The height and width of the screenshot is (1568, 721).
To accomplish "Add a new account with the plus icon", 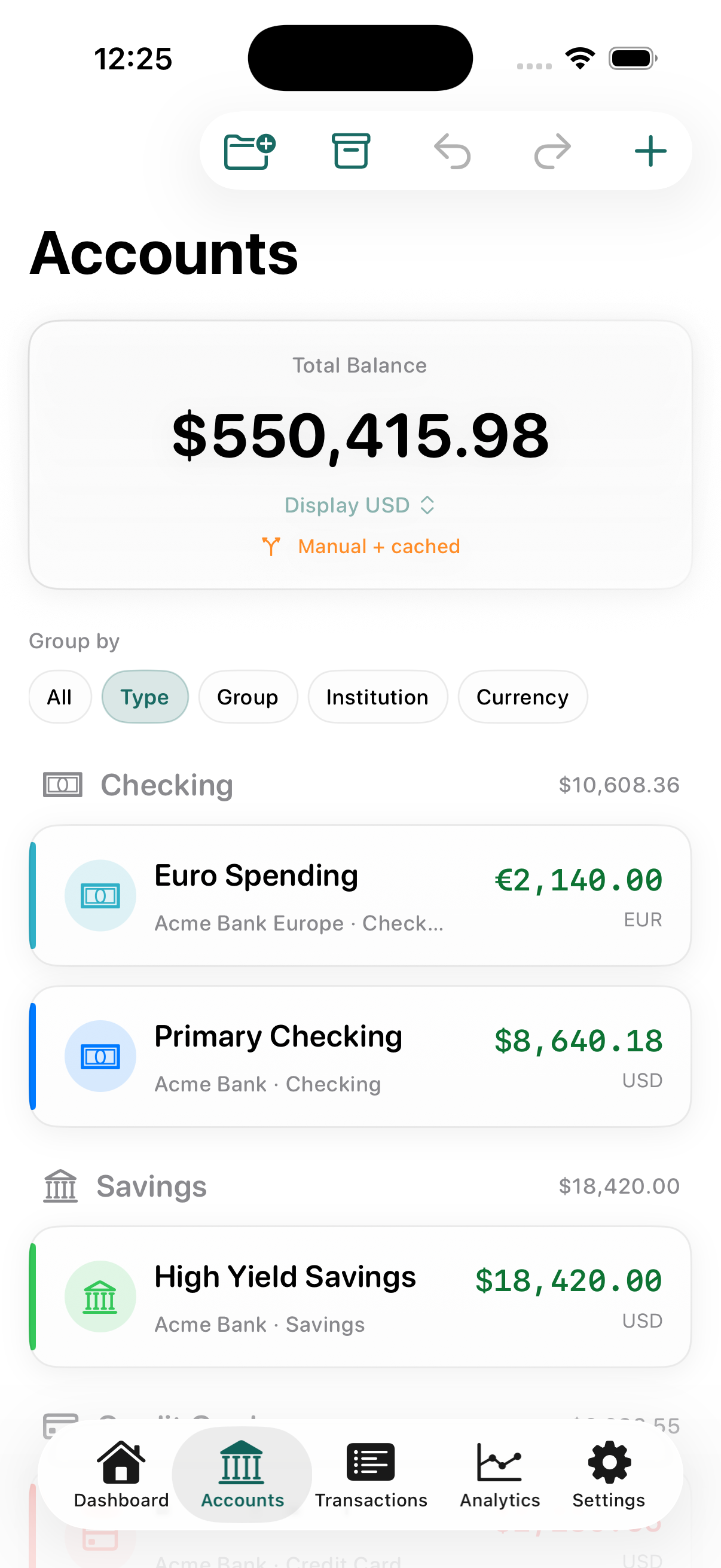I will click(650, 150).
